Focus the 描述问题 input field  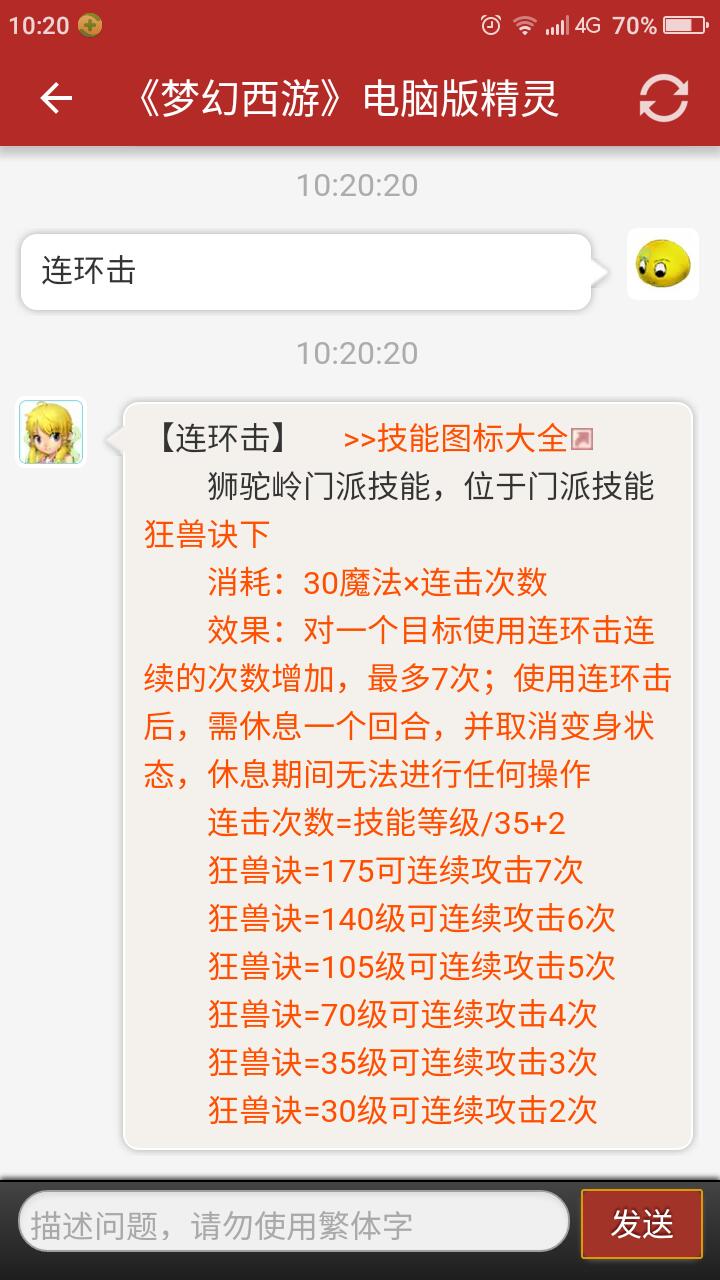point(293,1224)
